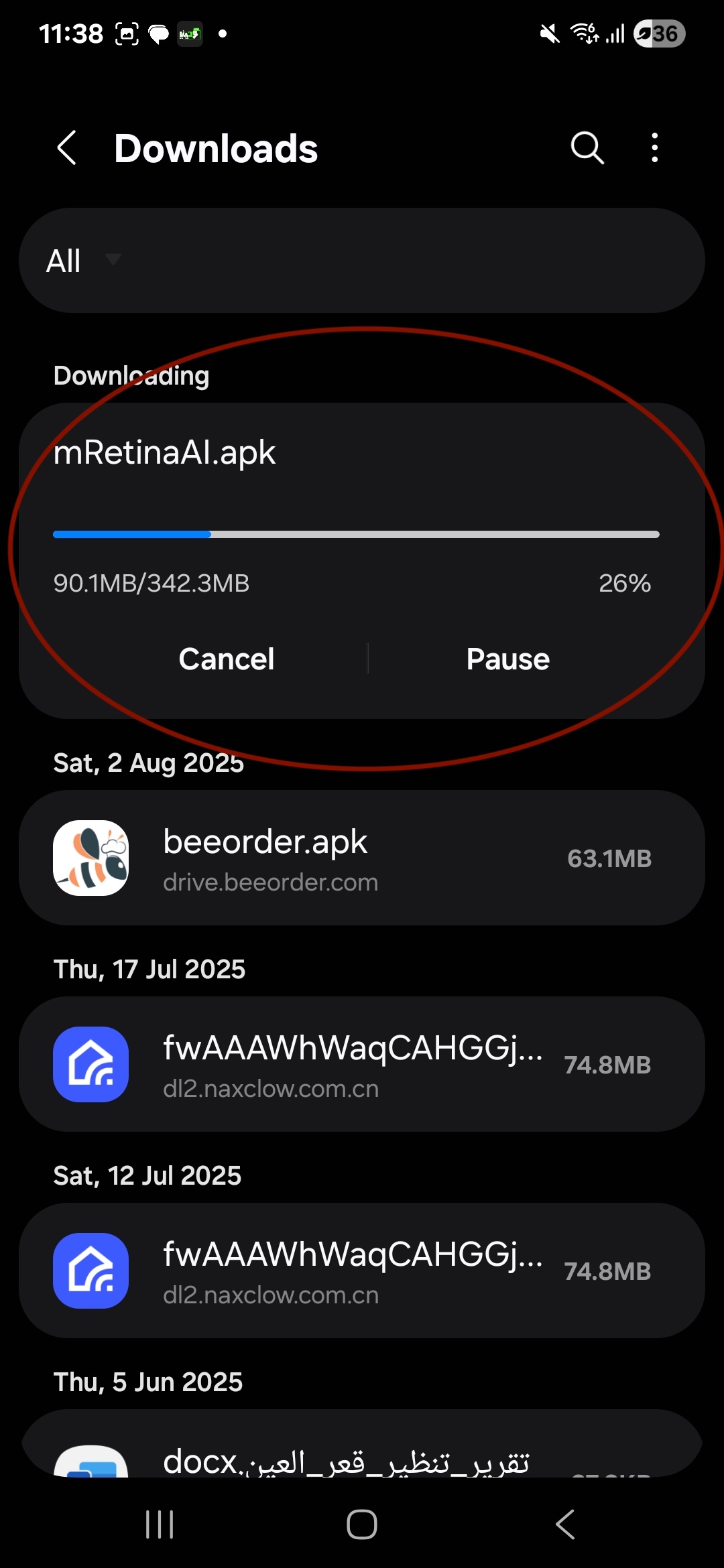724x1568 pixels.
Task: Open the Thu, 17 Jul 2025 section
Action: [149, 969]
